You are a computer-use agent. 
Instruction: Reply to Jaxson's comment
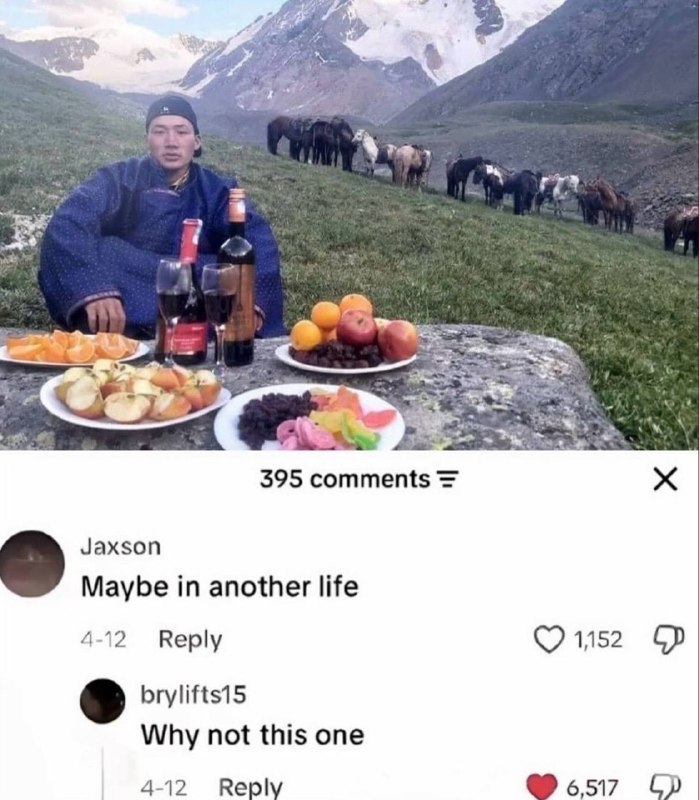(x=190, y=640)
